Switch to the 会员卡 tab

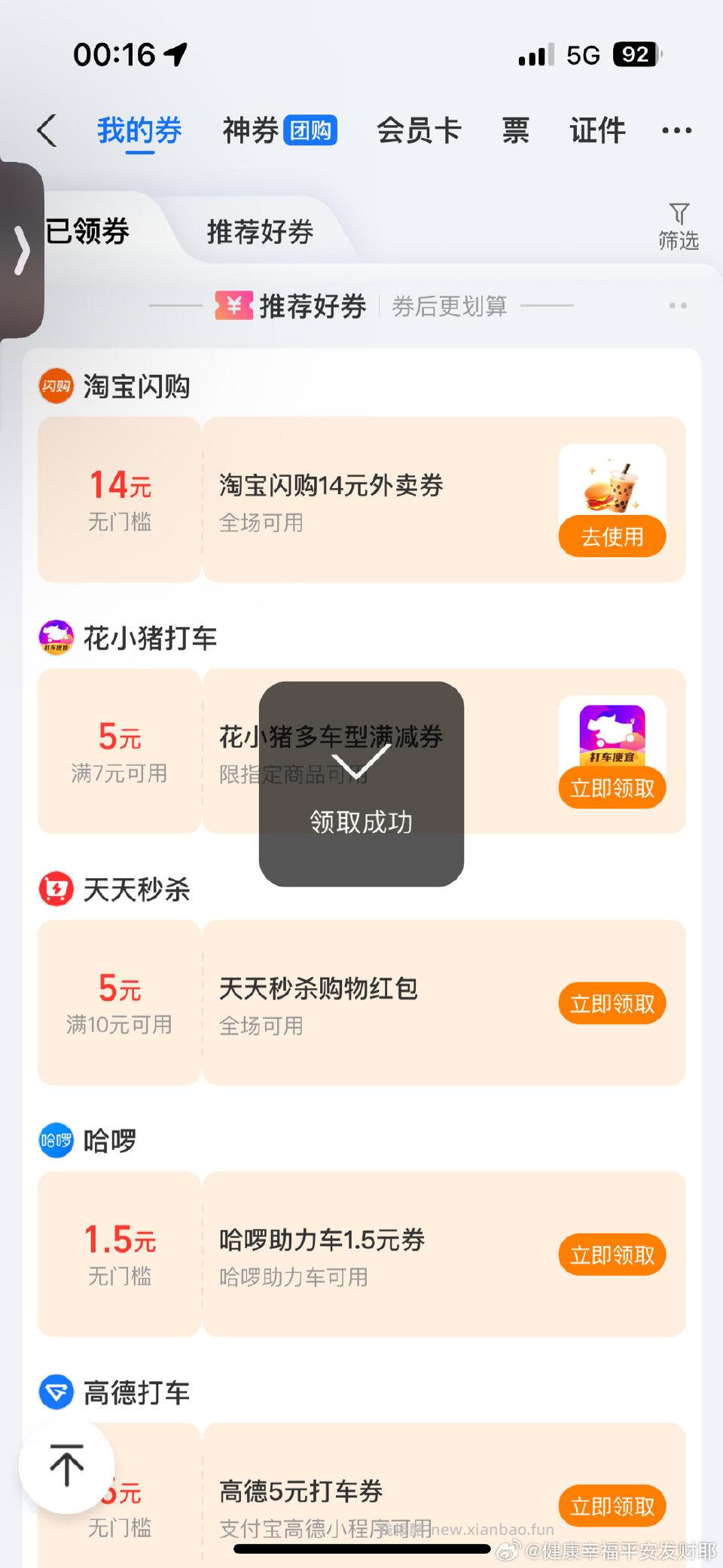pos(419,130)
